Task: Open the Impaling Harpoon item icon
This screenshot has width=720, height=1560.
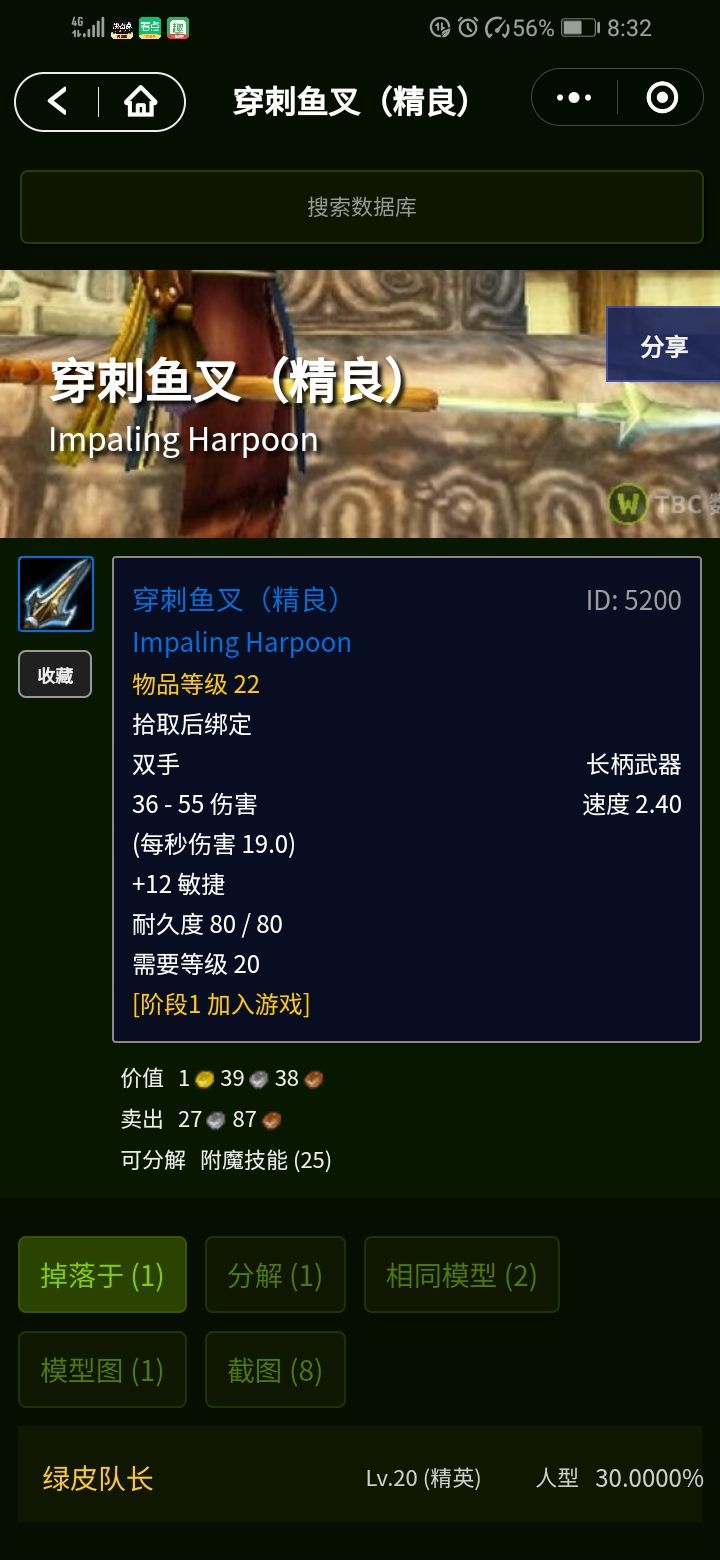Action: 56,594
